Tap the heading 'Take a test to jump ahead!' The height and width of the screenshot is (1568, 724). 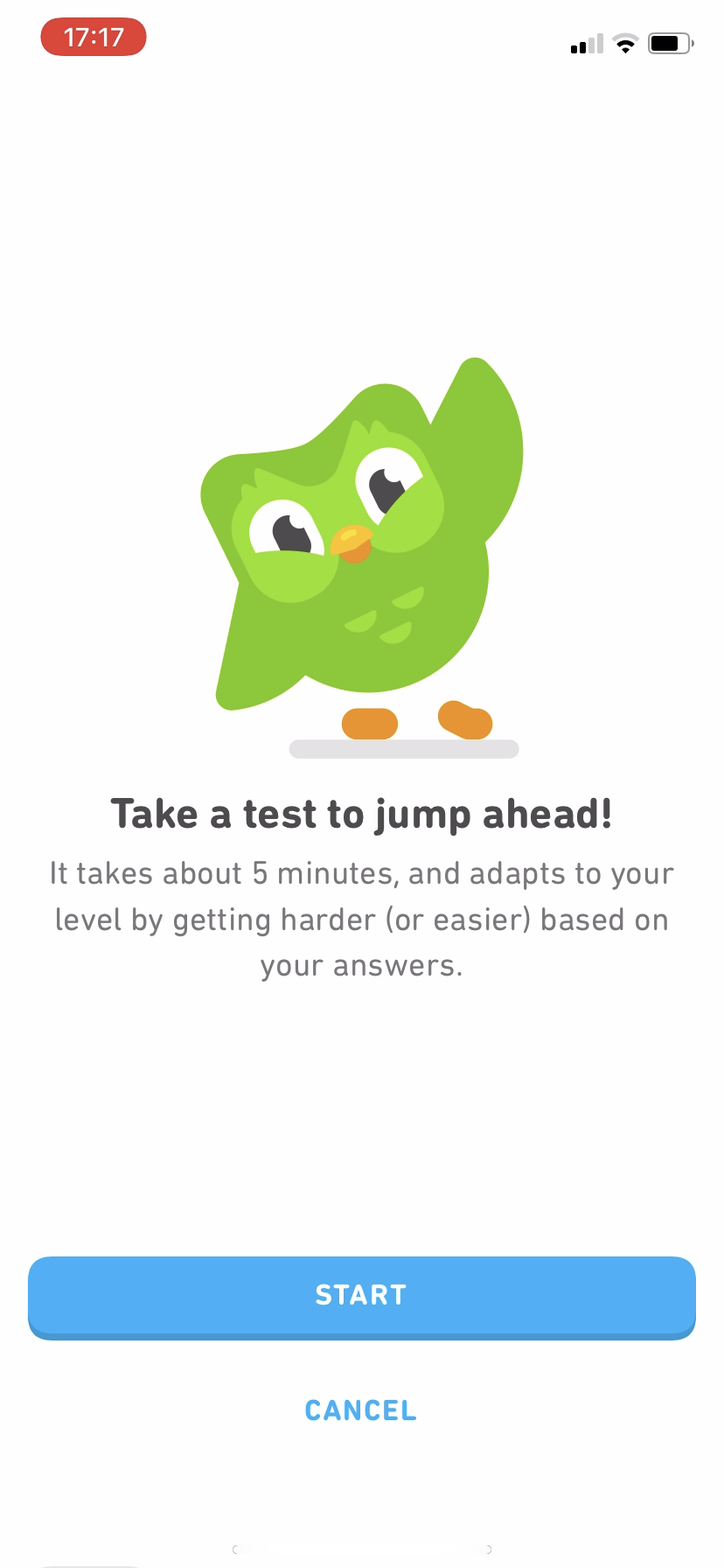pyautogui.click(x=361, y=813)
